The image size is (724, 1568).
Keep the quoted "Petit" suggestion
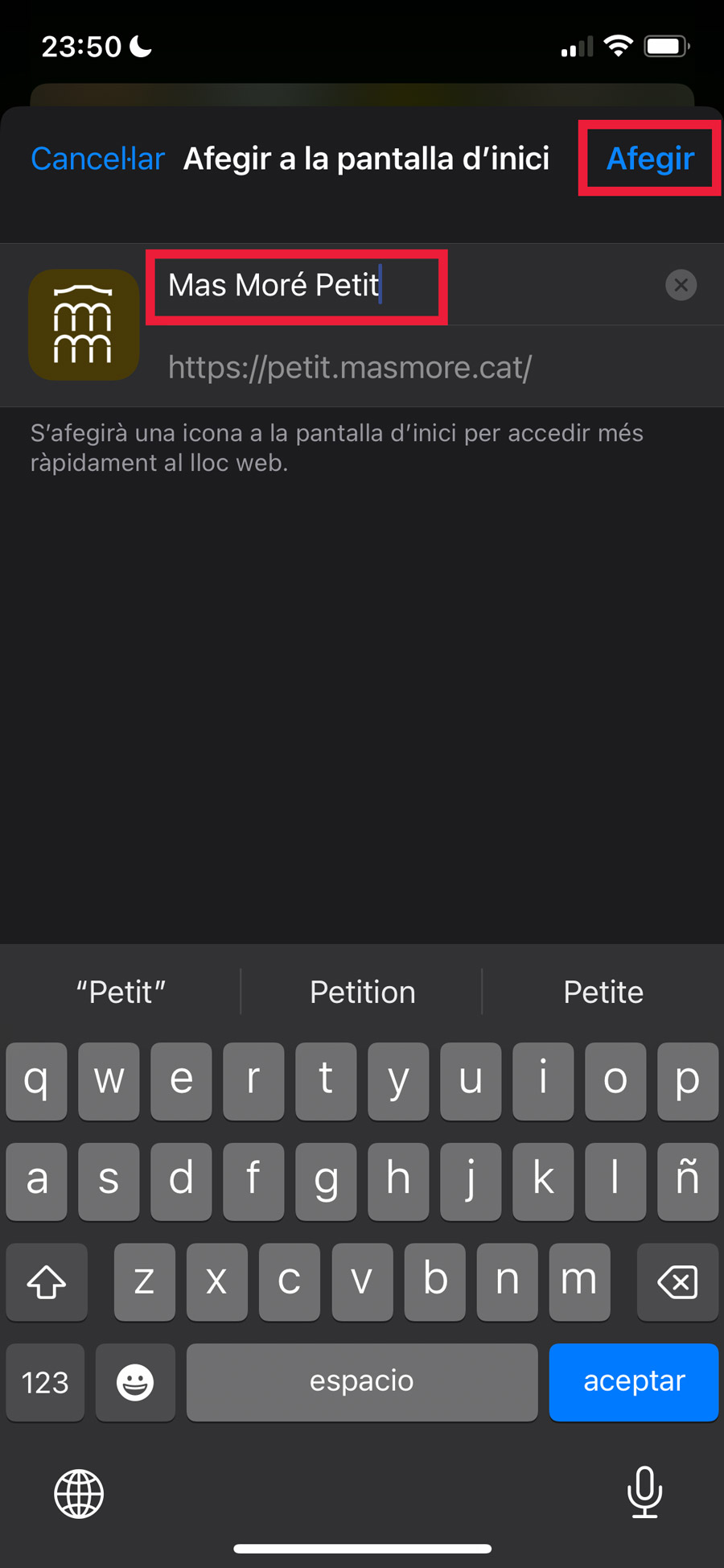[x=121, y=992]
